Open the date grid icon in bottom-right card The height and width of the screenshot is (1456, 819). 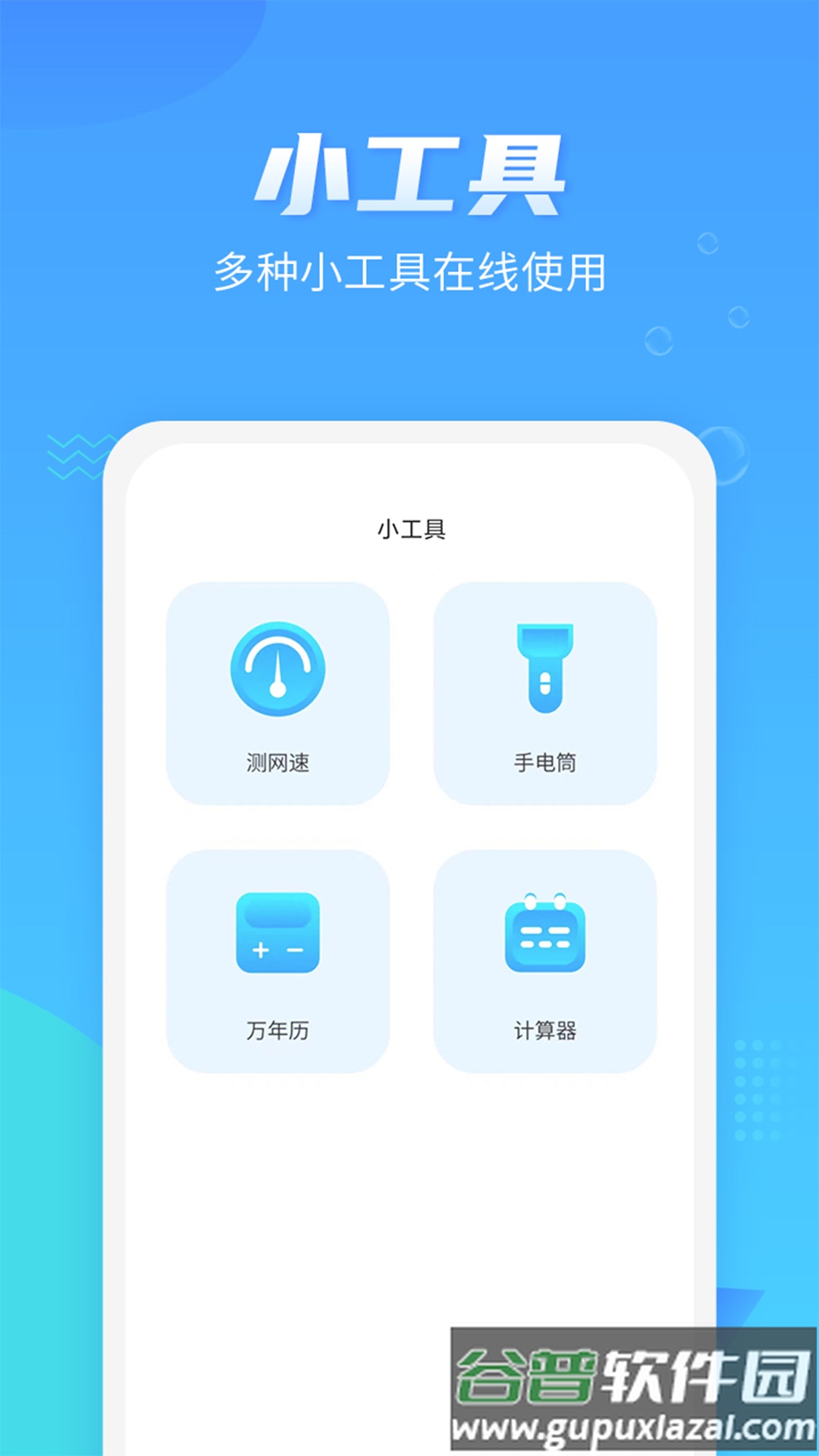pos(546,937)
